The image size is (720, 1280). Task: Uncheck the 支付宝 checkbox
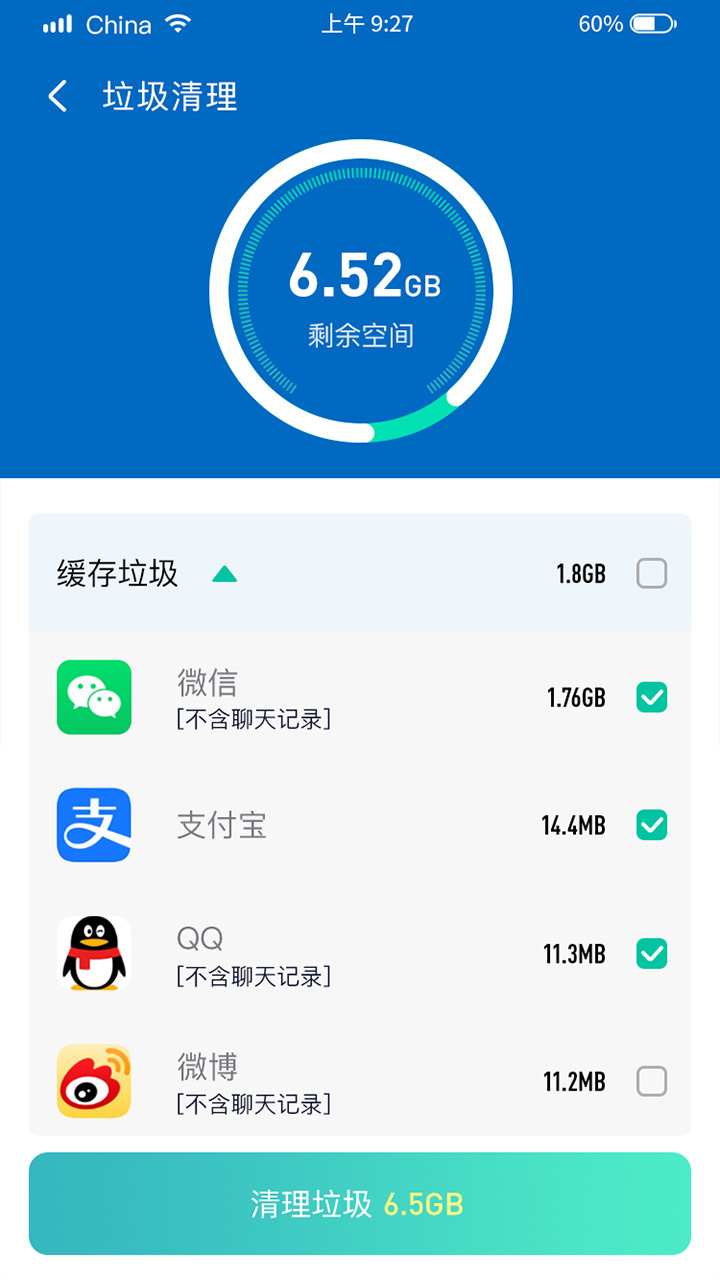coord(651,825)
